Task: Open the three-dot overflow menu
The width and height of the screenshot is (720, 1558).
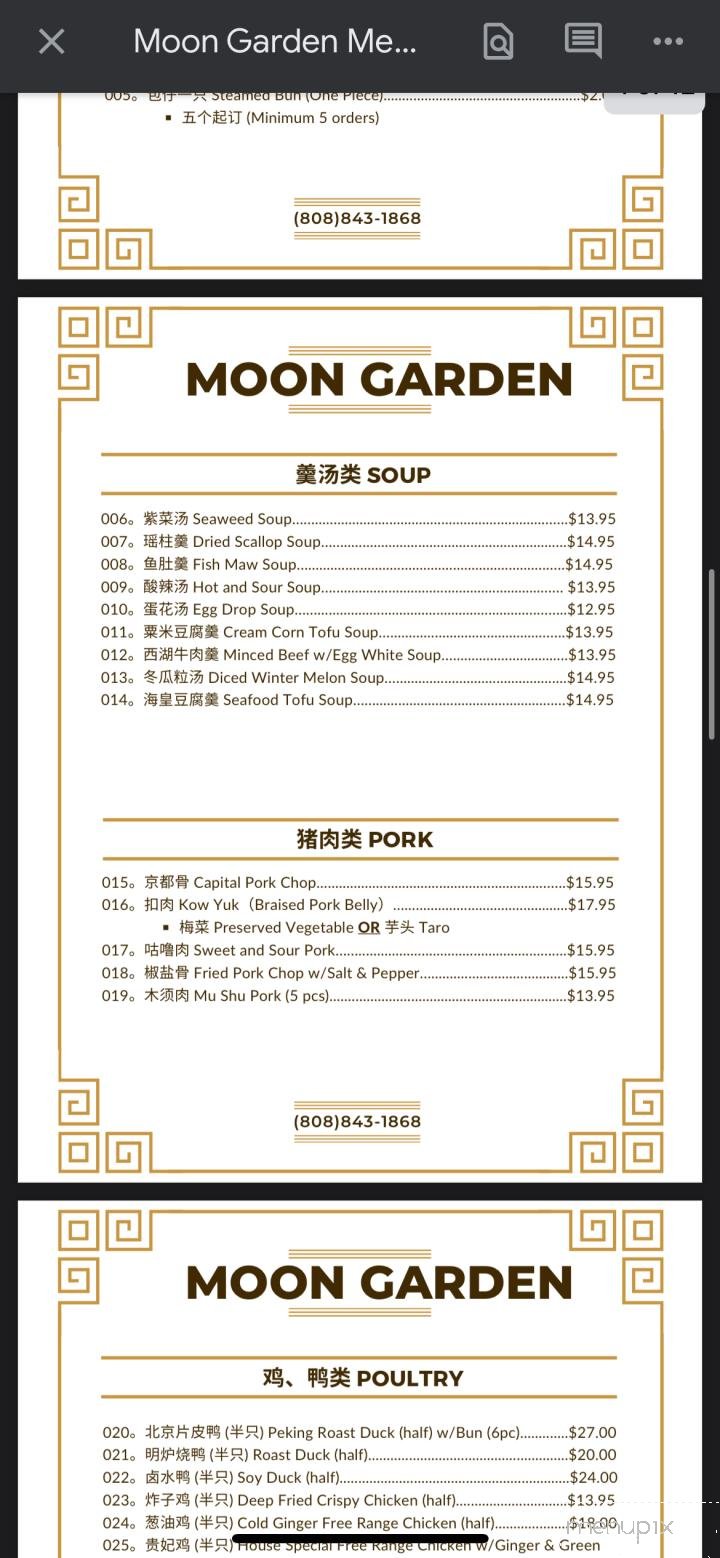Action: pos(667,41)
